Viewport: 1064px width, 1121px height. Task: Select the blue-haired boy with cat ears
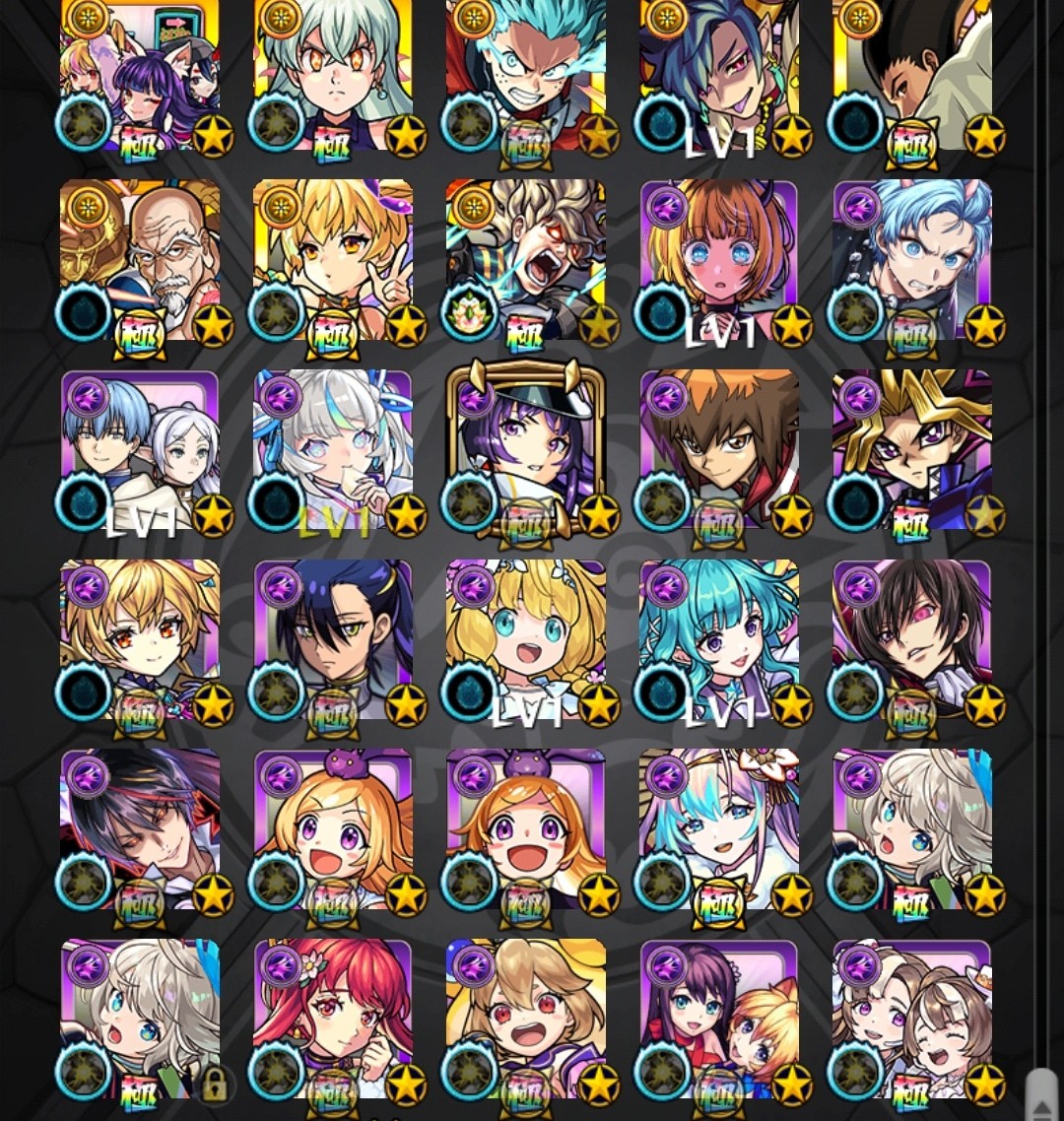[x=912, y=258]
